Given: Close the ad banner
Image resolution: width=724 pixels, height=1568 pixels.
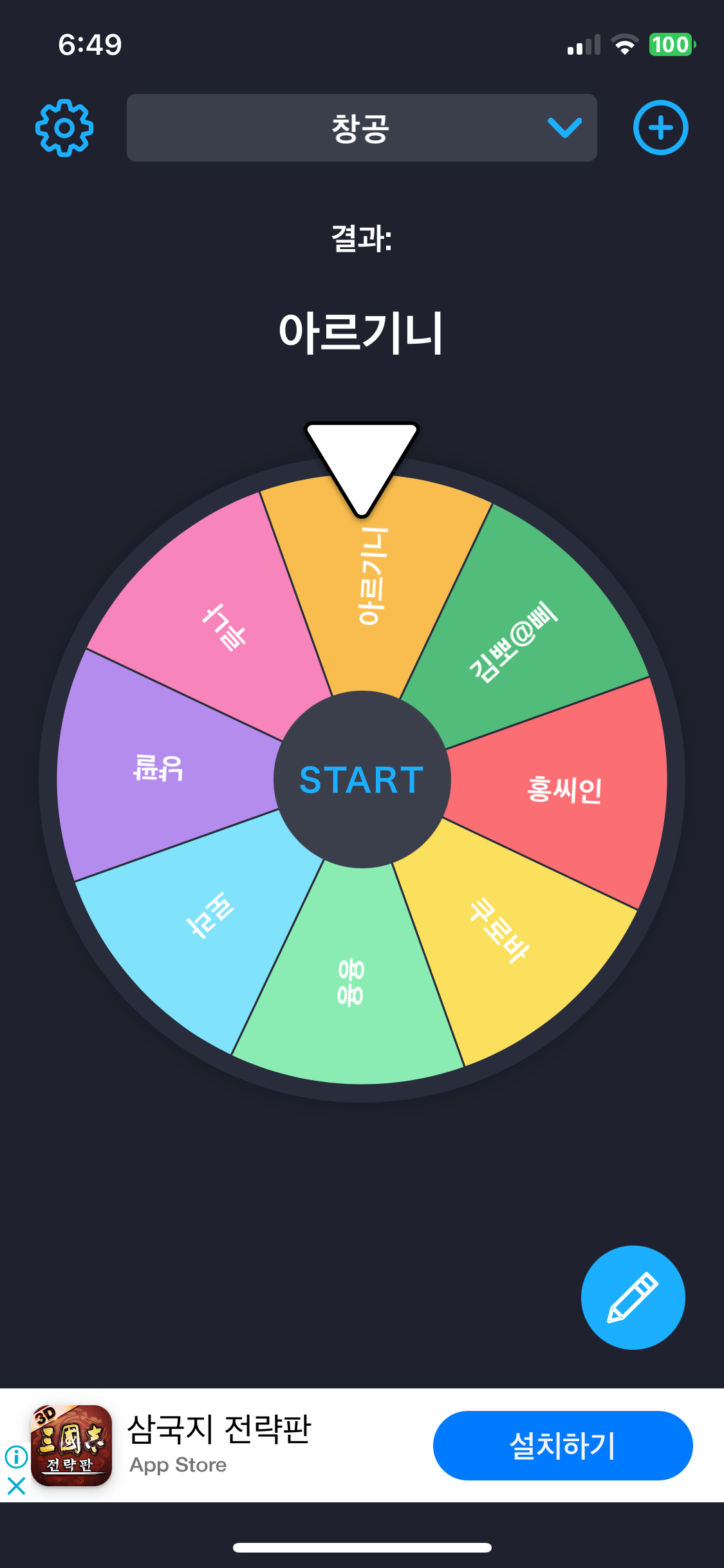Looking at the screenshot, I should (16, 1486).
